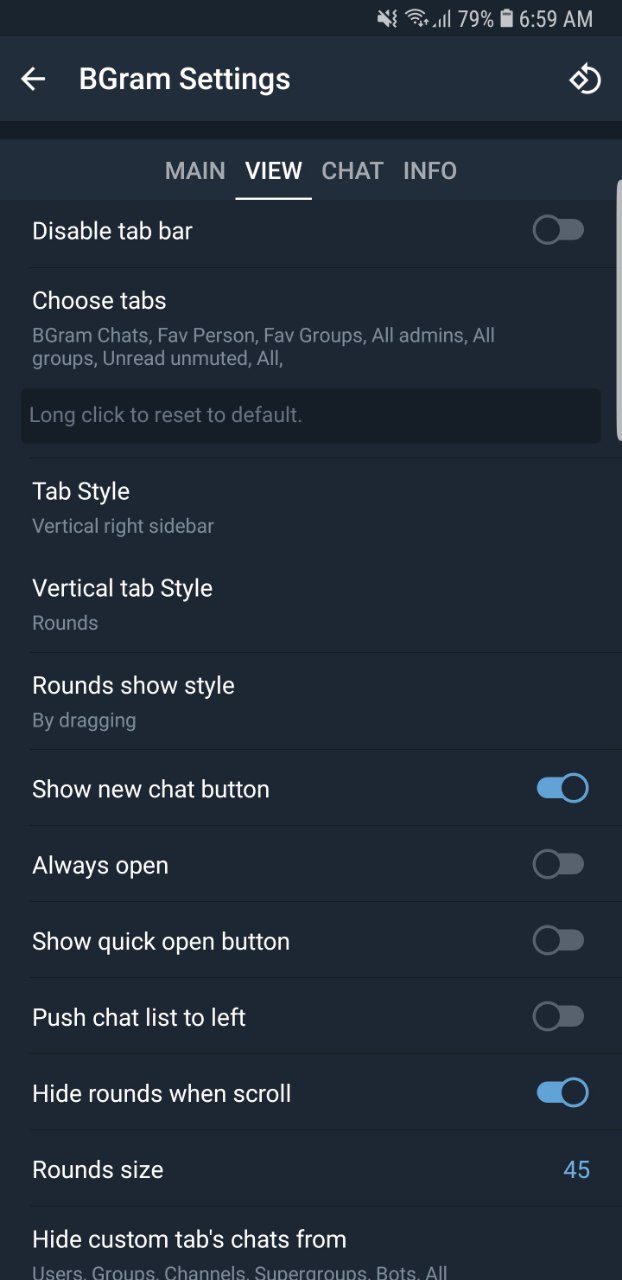Go back from BGram Settings

pyautogui.click(x=33, y=79)
